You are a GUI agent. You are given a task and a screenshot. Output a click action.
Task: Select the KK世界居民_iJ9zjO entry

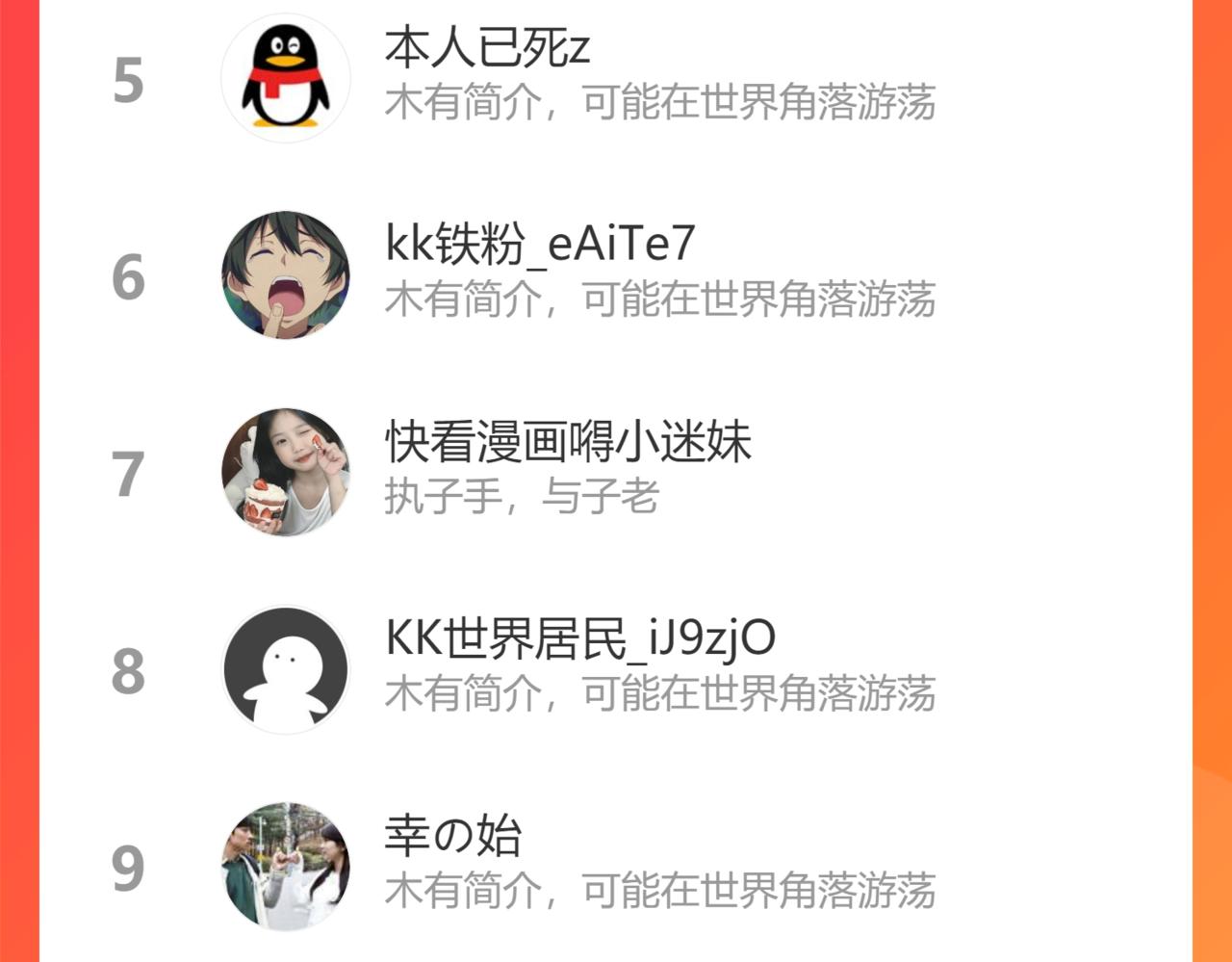(616, 670)
